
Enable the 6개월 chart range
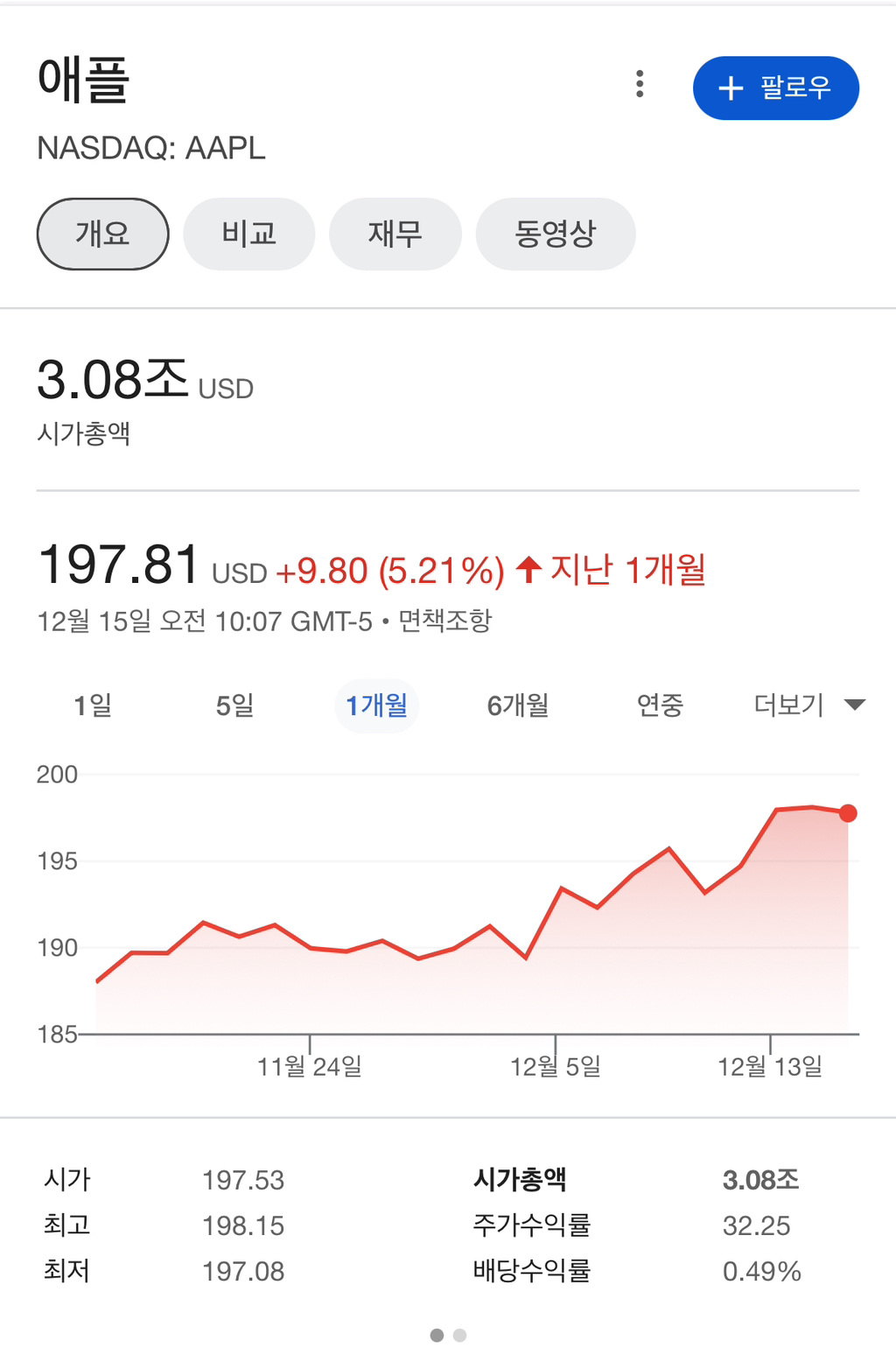[x=518, y=705]
